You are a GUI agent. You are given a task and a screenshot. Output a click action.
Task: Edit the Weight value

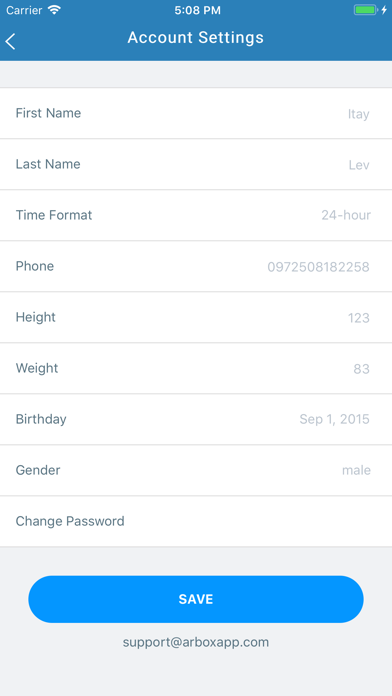click(x=196, y=368)
